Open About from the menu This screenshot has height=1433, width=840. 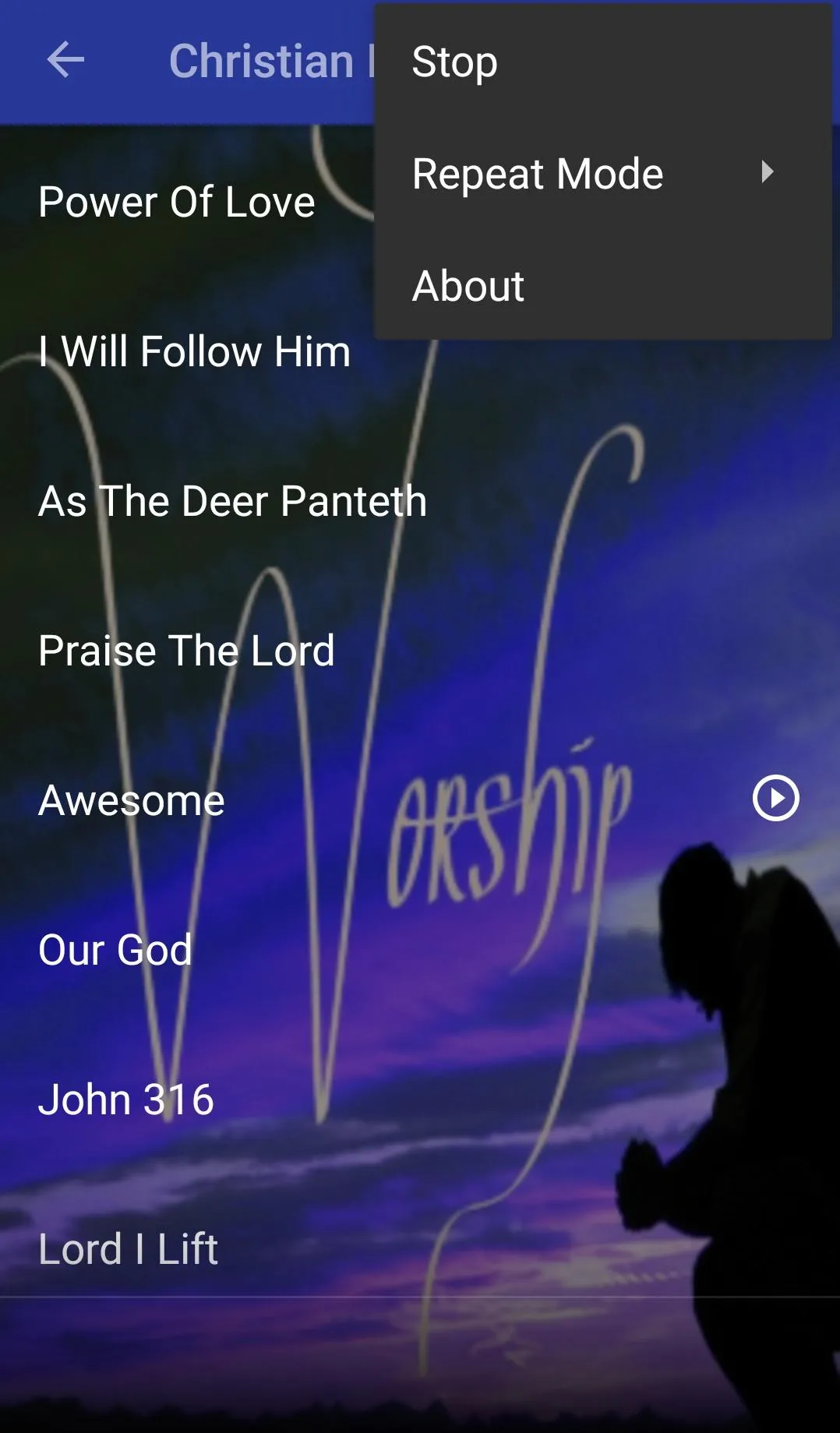(x=602, y=285)
